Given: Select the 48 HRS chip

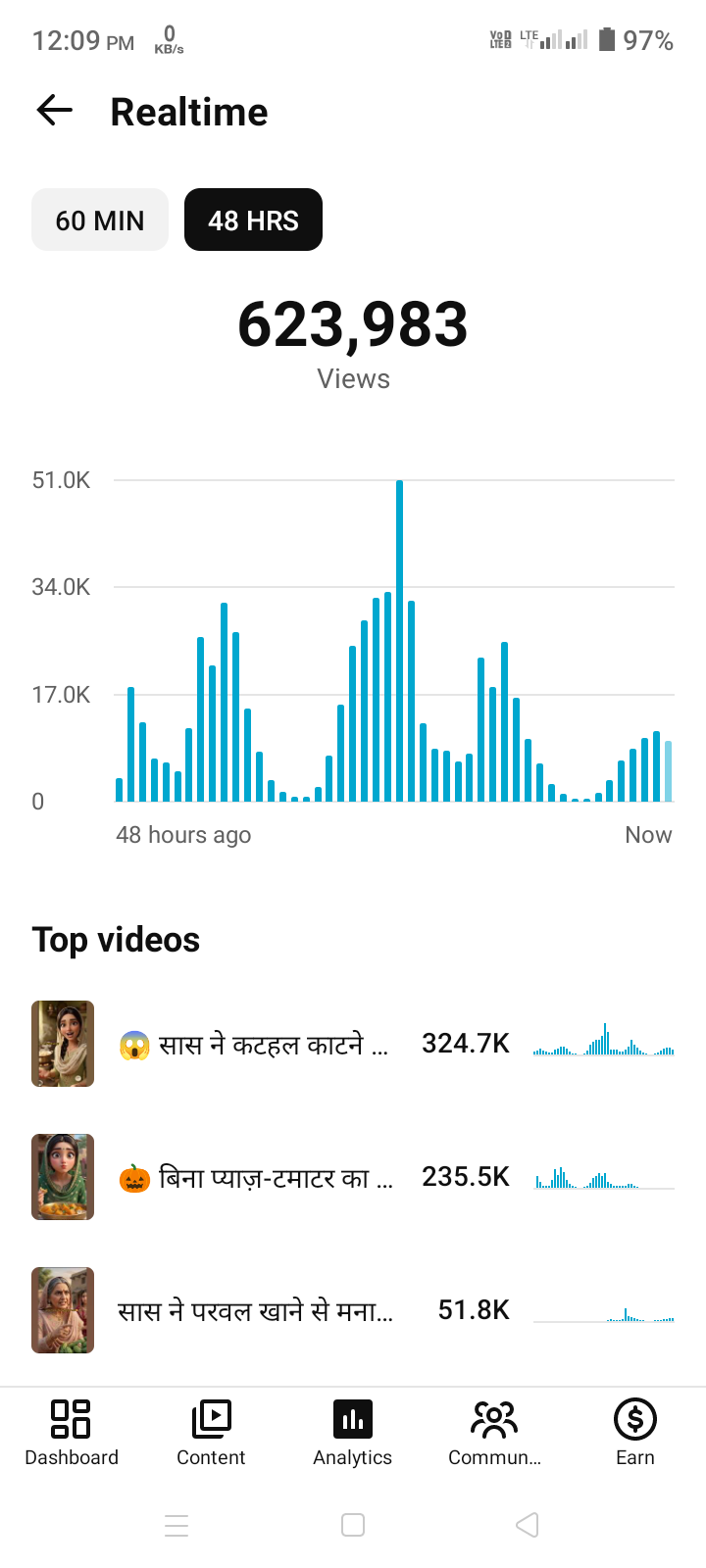Looking at the screenshot, I should tap(253, 220).
